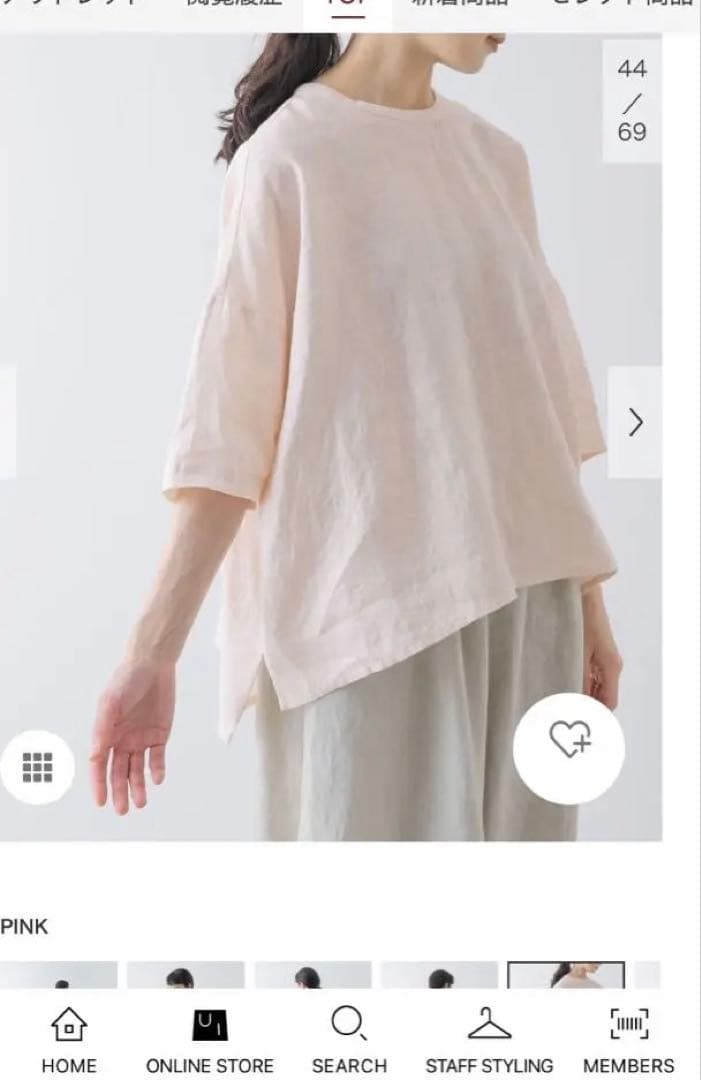The height and width of the screenshot is (1080, 701).
Task: Open the STAFF STYLING tab
Action: pos(489,1040)
